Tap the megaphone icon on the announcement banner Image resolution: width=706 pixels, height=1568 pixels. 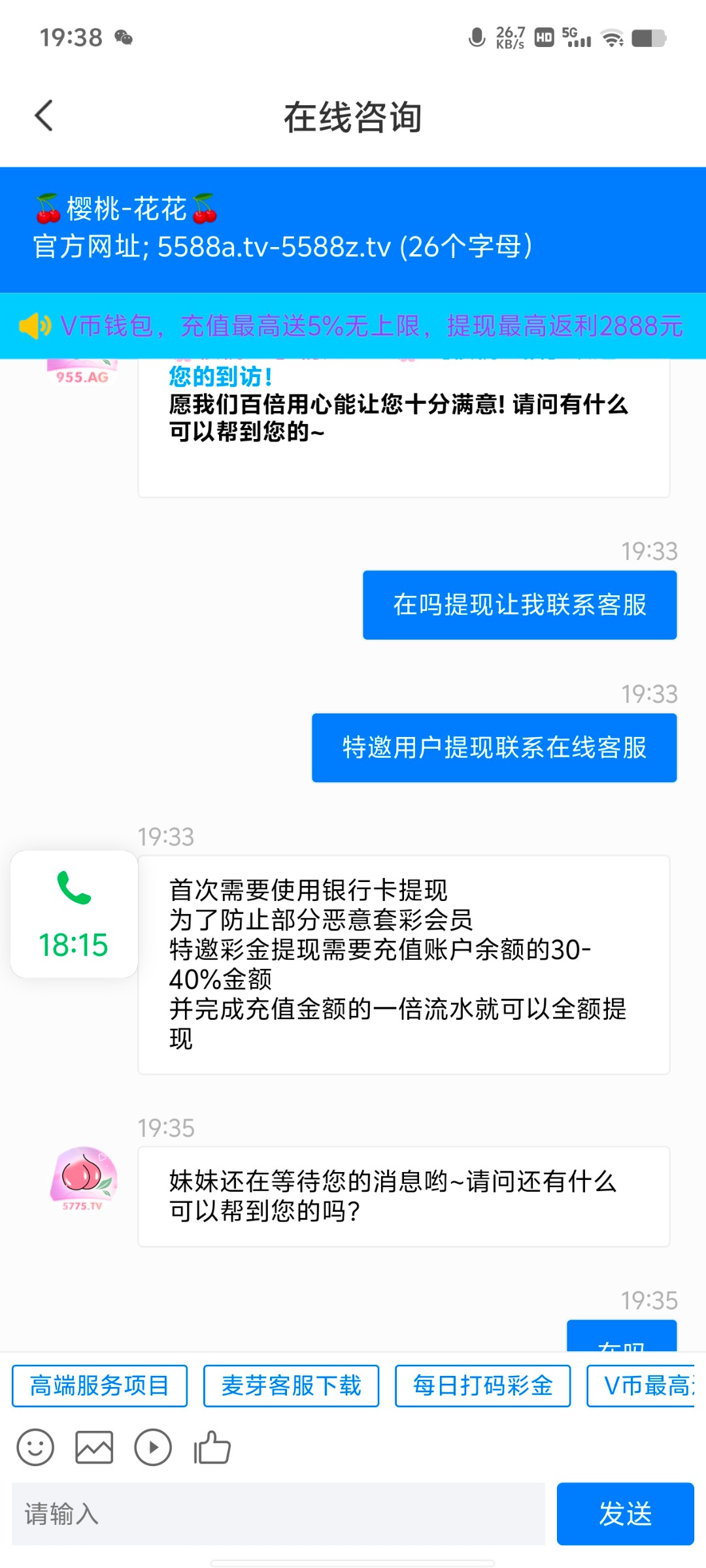(36, 325)
